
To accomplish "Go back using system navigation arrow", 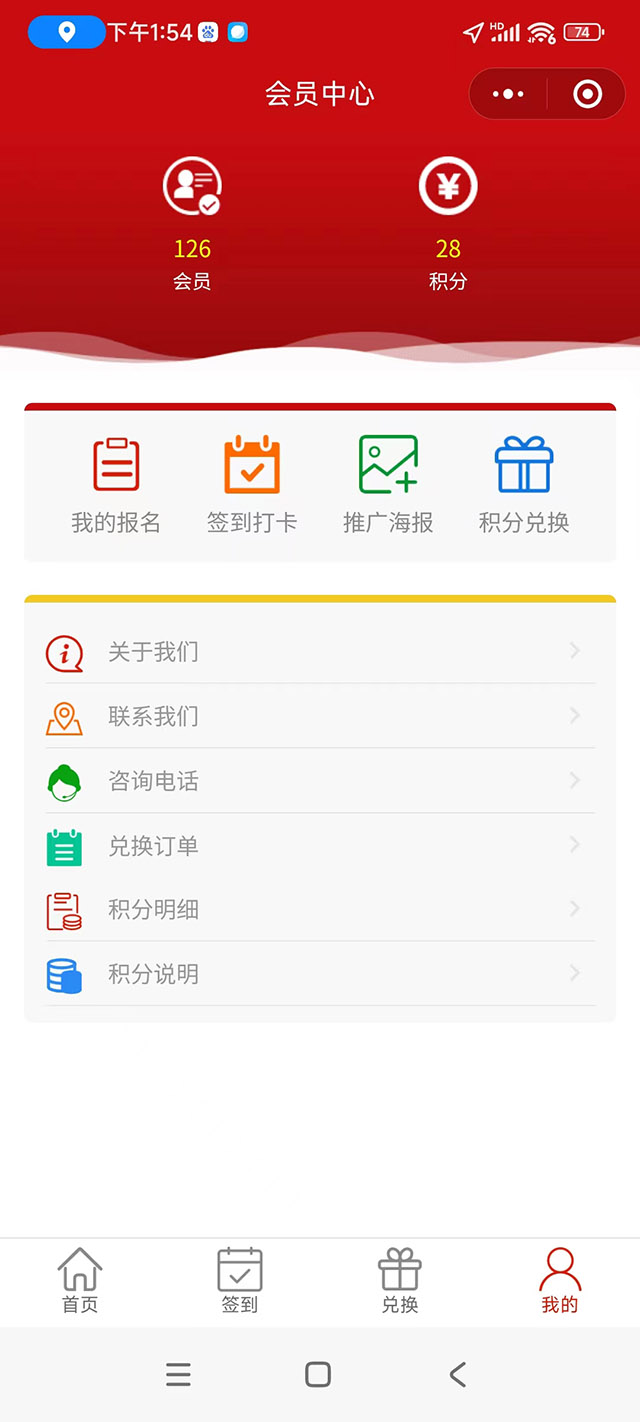I will click(x=458, y=1375).
